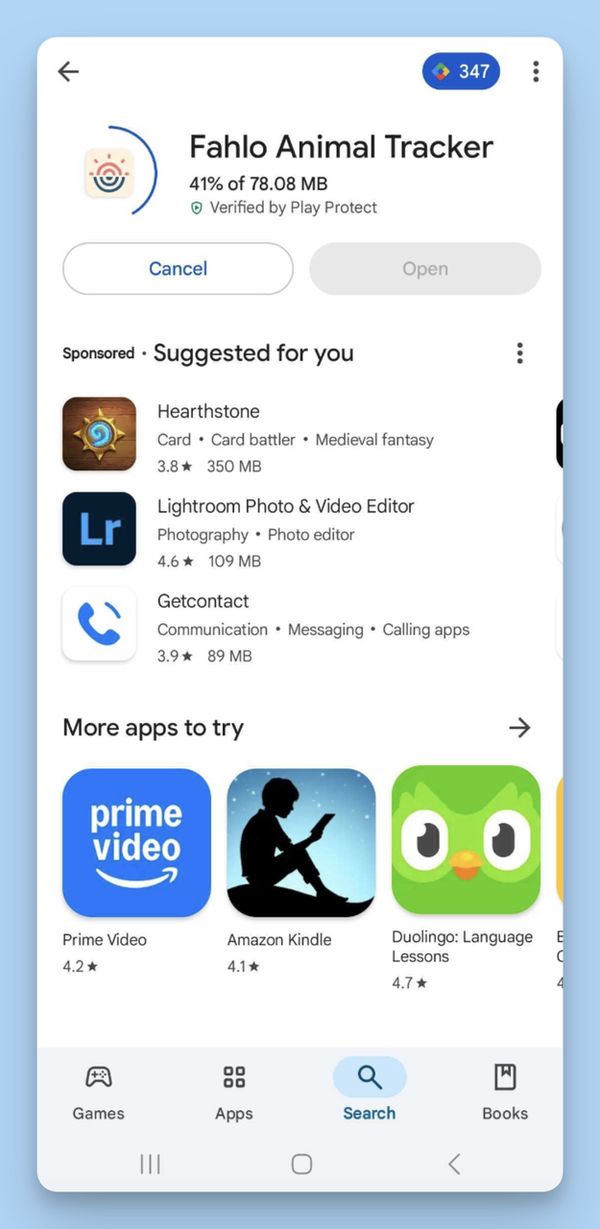The height and width of the screenshot is (1229, 600).
Task: Switch to the Apps tab
Action: pos(234,1091)
